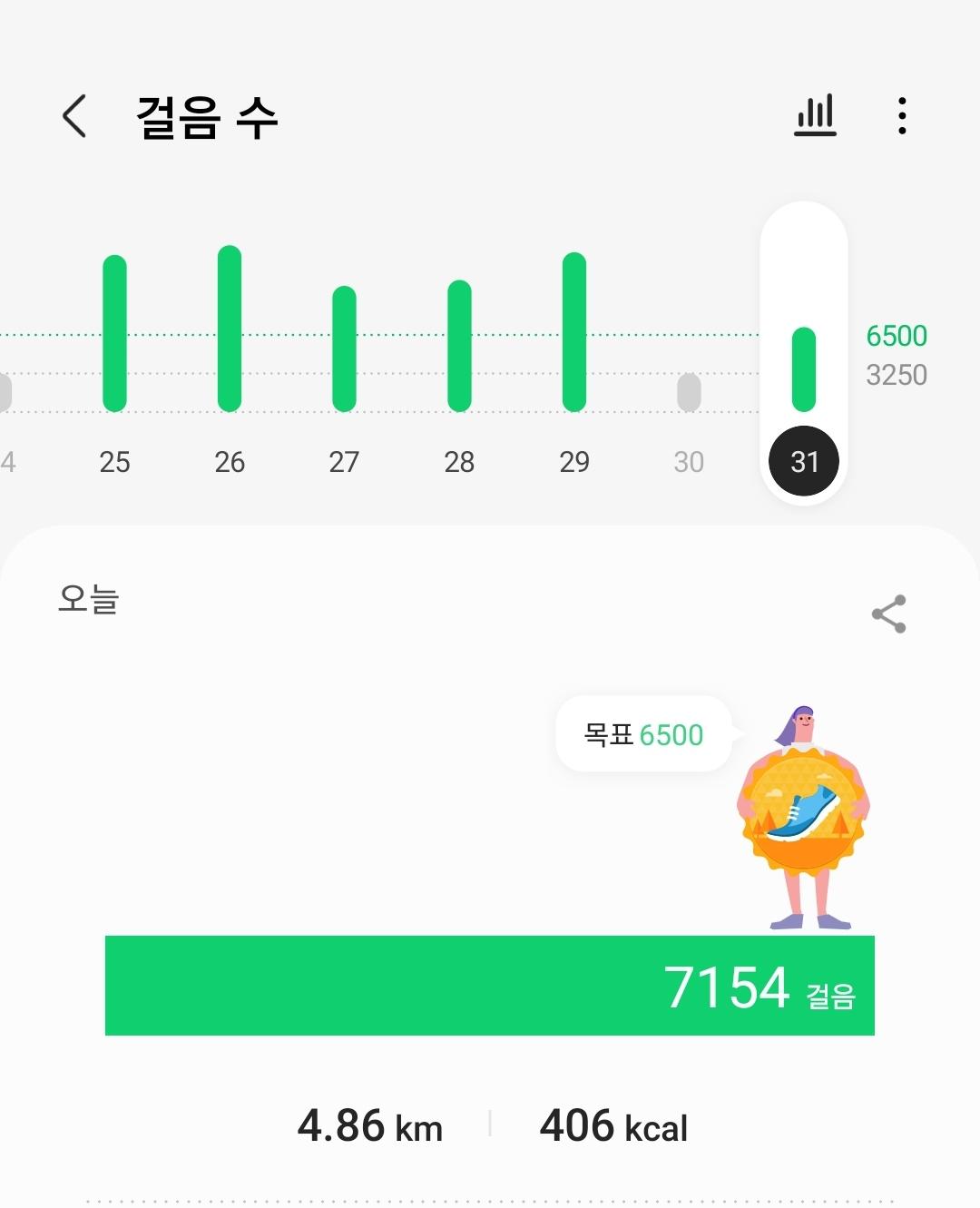Select day 27 in the step chart

[344, 363]
